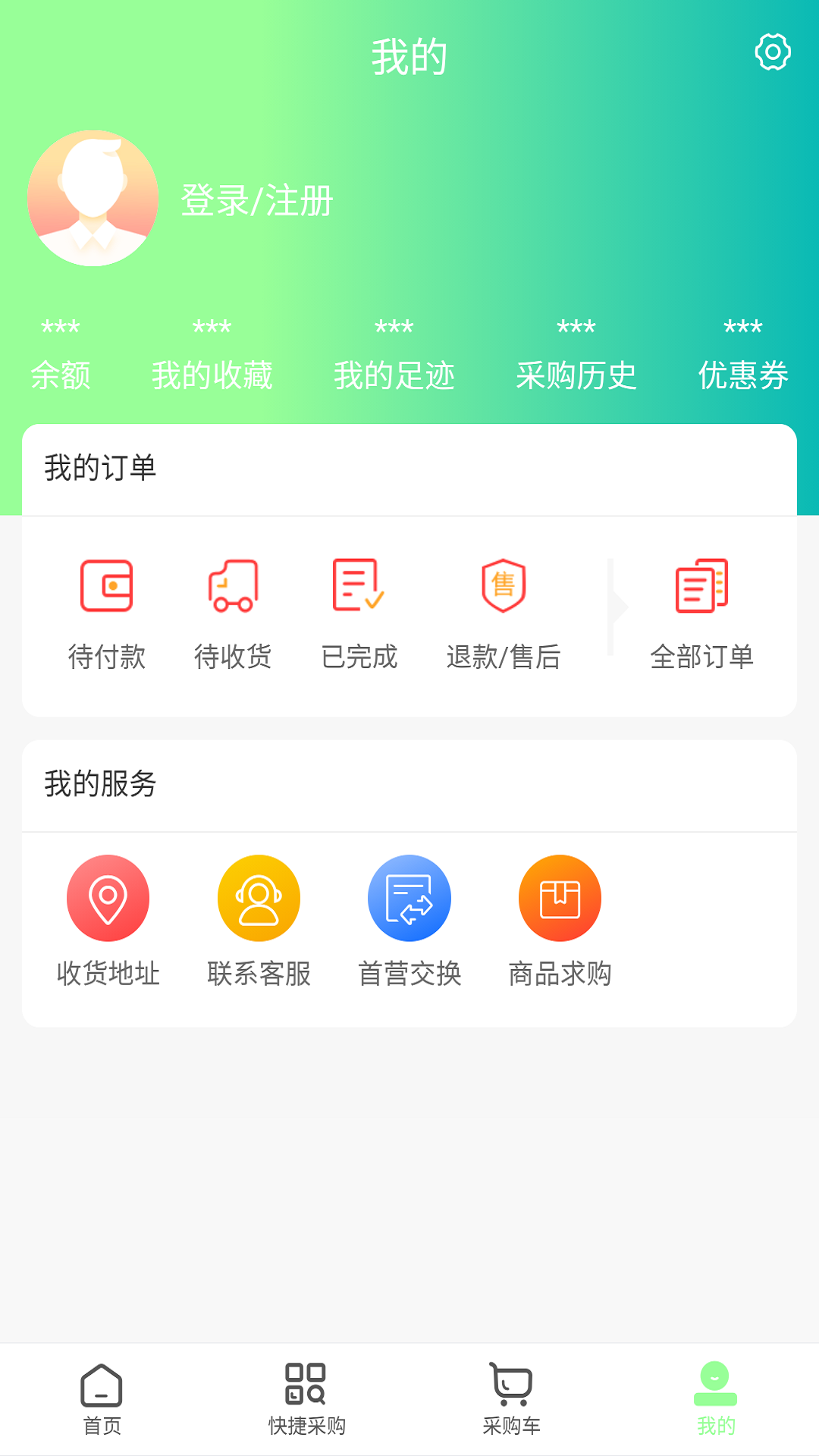Screen dimensions: 819x1456
Task: View 全部订单 all orders
Action: point(701,614)
